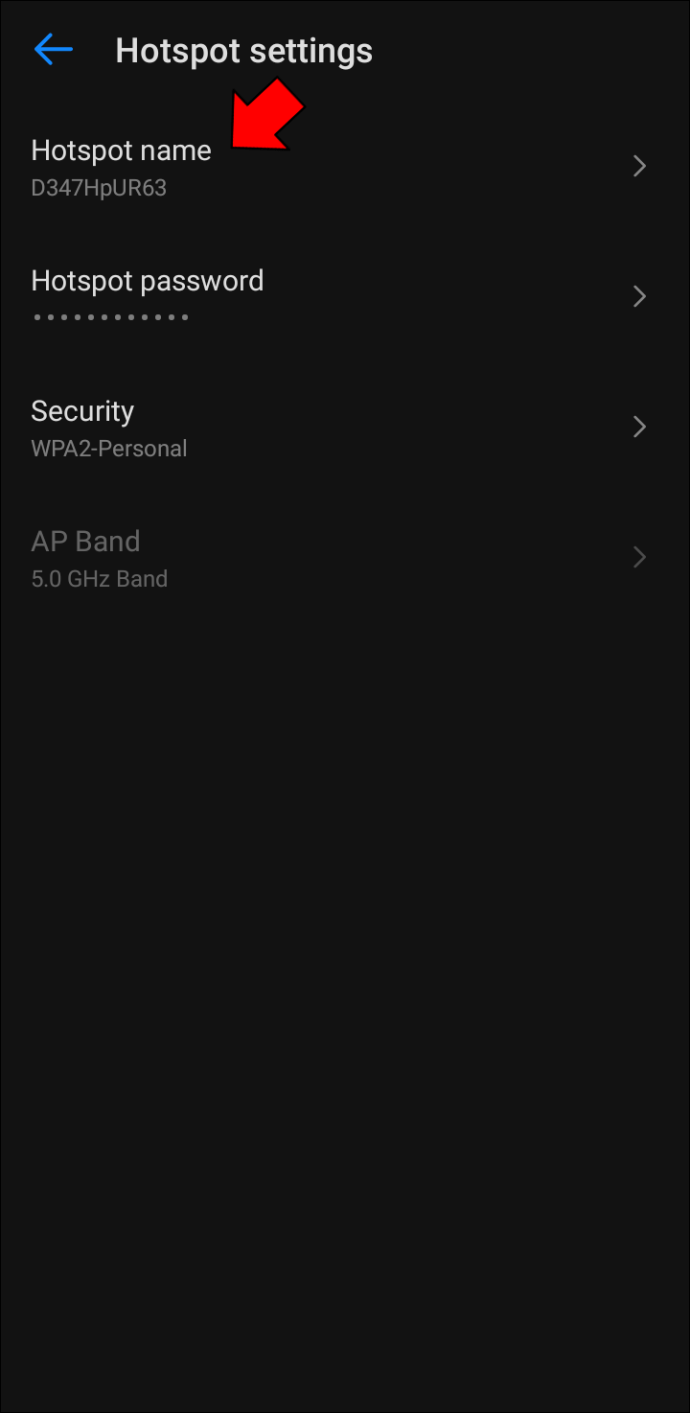
Task: Go back from Hotspot settings
Action: click(x=53, y=50)
